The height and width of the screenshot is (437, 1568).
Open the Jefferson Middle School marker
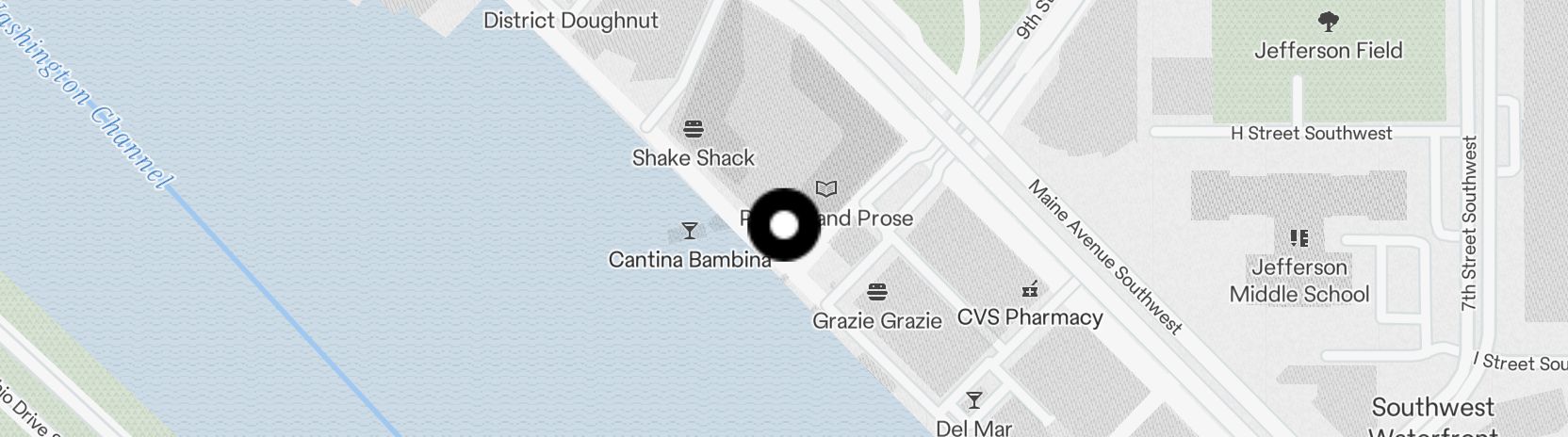click(x=1299, y=238)
